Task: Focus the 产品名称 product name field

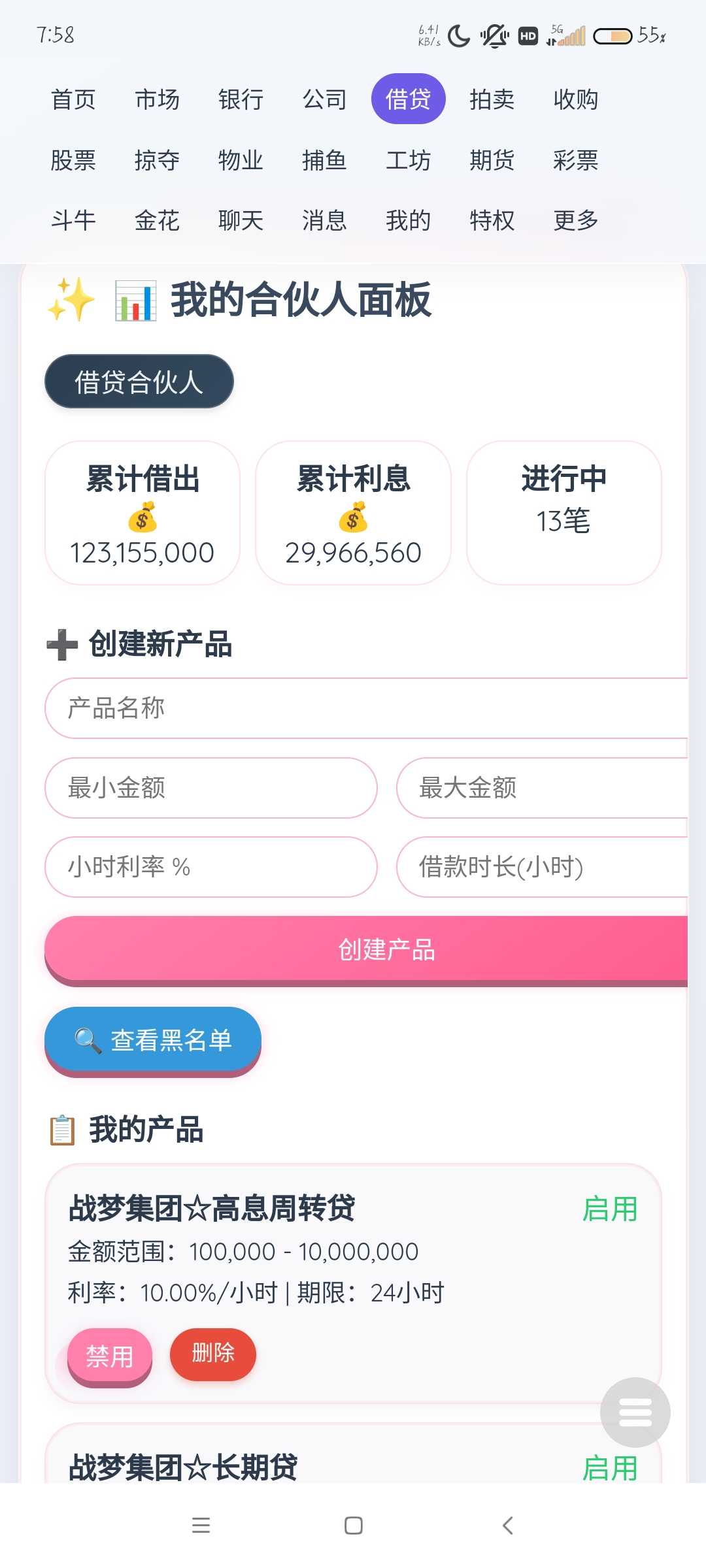Action: click(366, 708)
